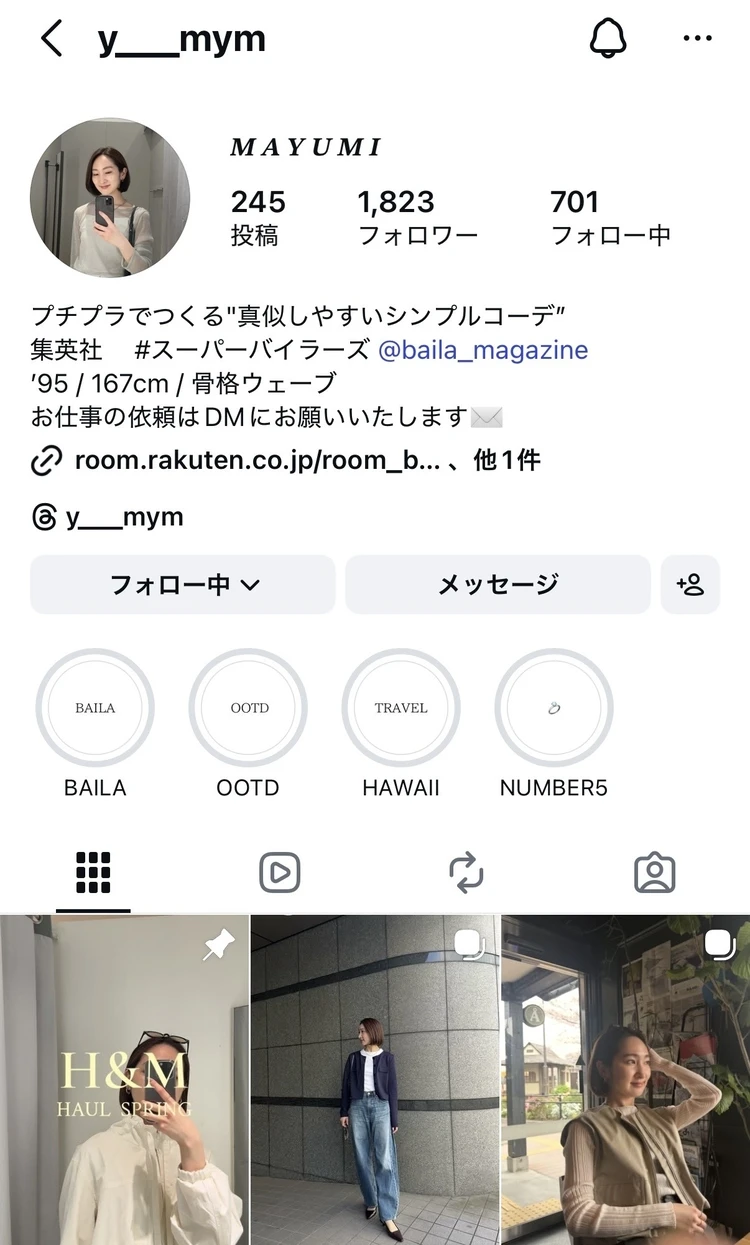Open the OOTD highlight circle
The image size is (750, 1245).
(248, 707)
